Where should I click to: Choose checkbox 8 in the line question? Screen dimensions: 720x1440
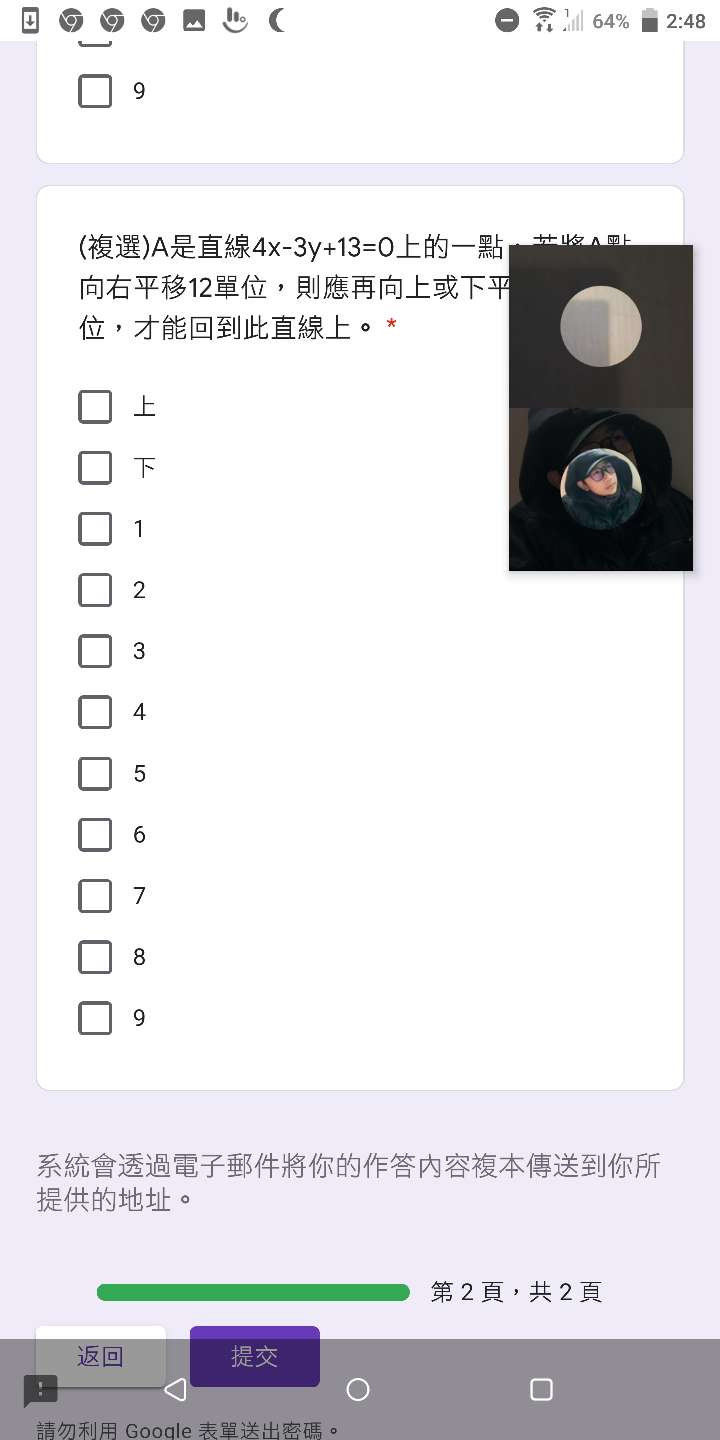[x=95, y=957]
